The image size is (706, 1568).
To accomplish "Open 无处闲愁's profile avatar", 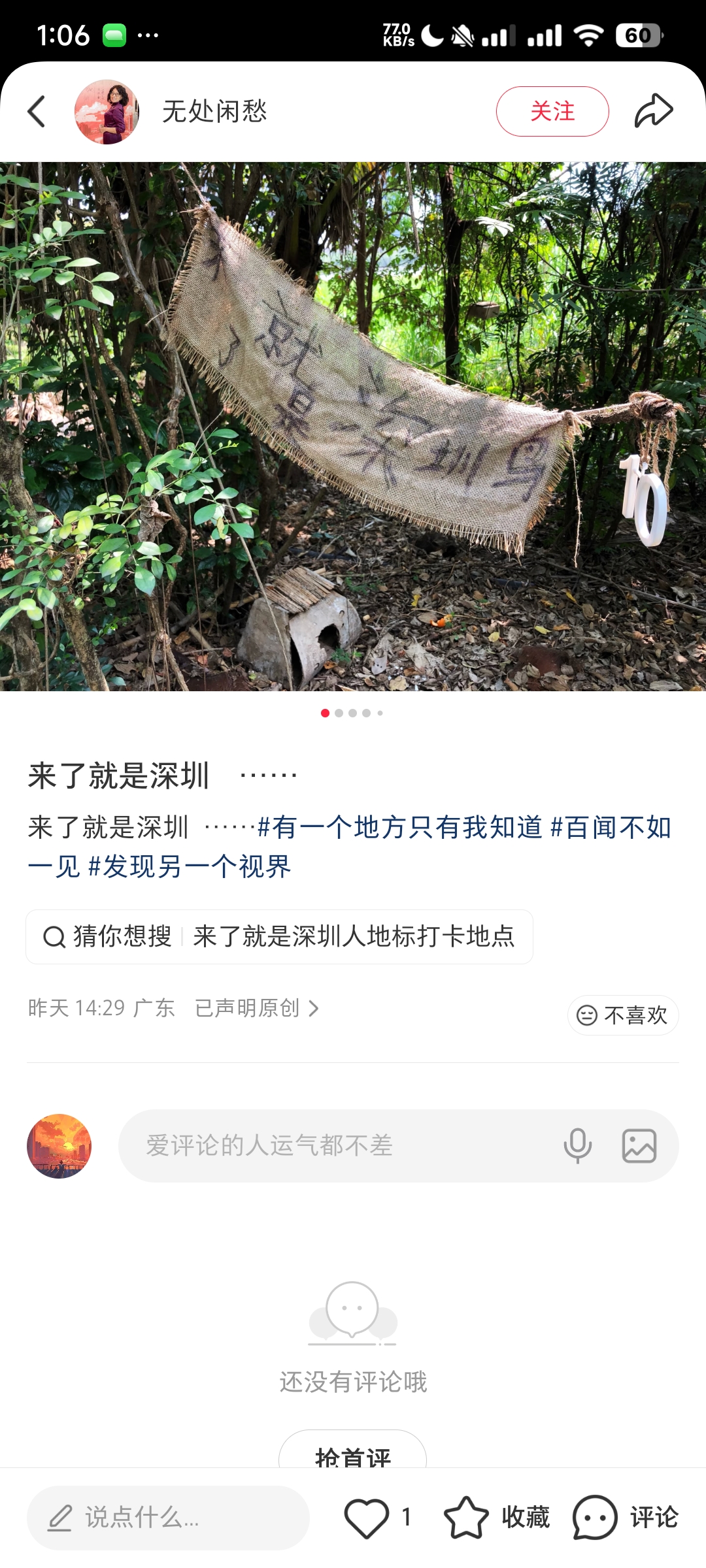I will coord(107,112).
